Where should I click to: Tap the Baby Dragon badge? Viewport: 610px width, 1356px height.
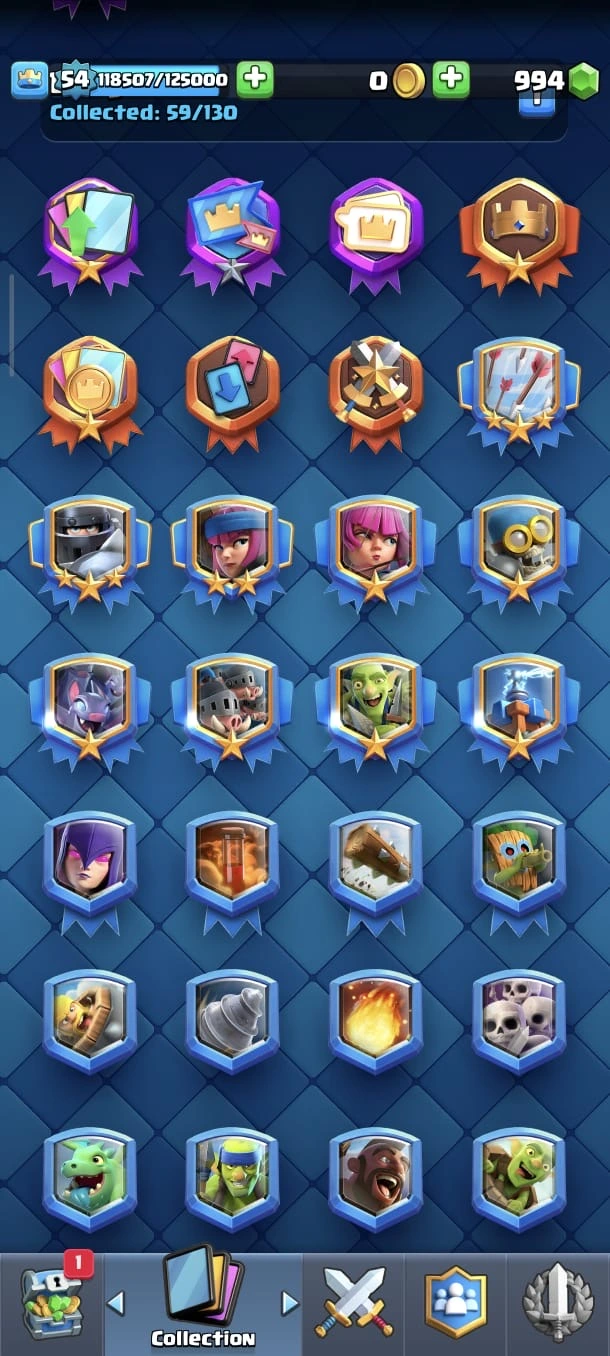click(x=90, y=1177)
